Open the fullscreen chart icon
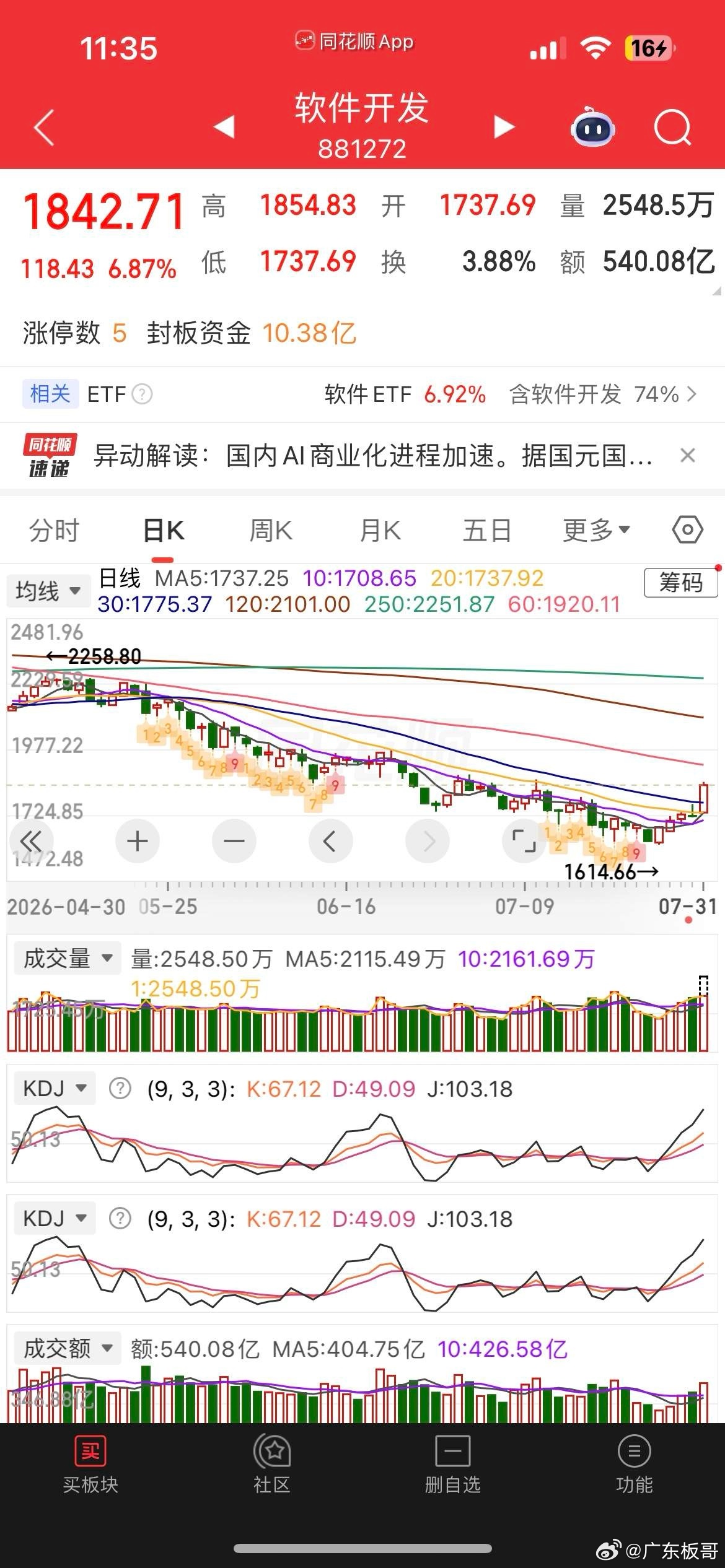The image size is (725, 1568). 524,841
